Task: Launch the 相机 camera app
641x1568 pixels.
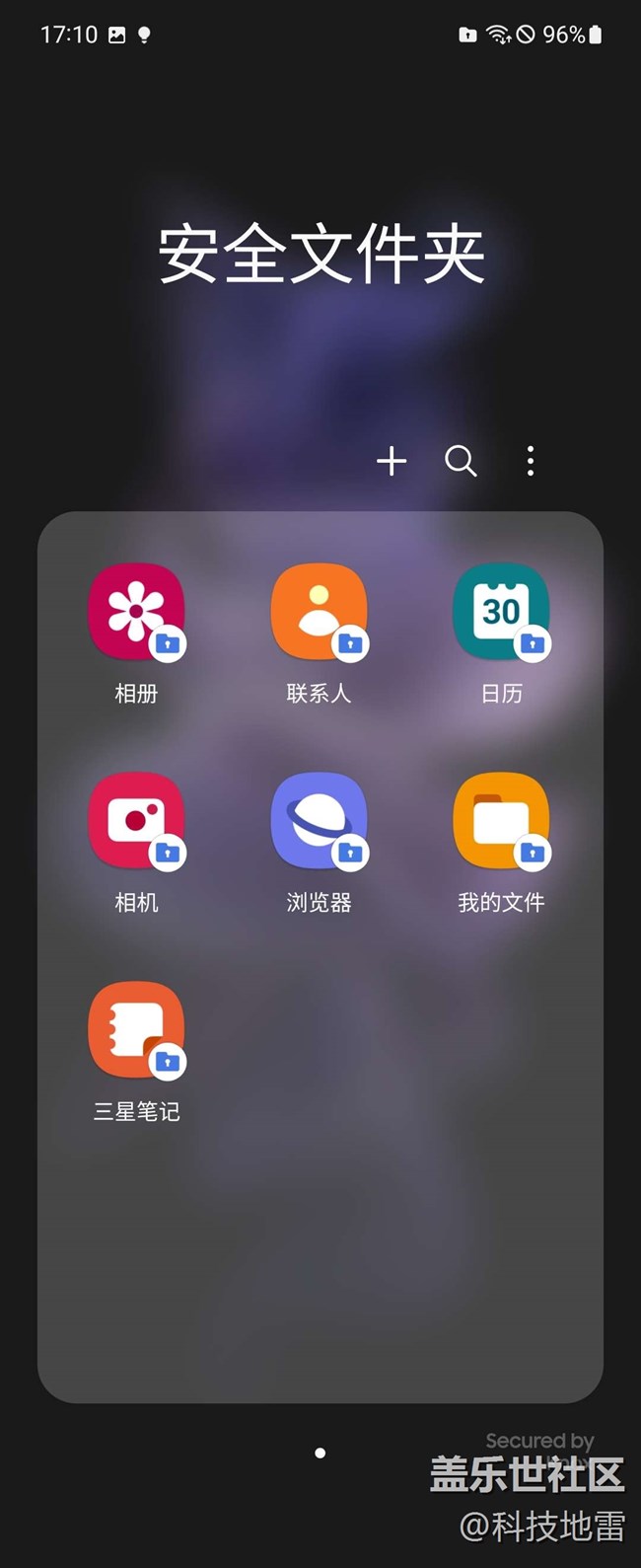Action: tap(136, 821)
